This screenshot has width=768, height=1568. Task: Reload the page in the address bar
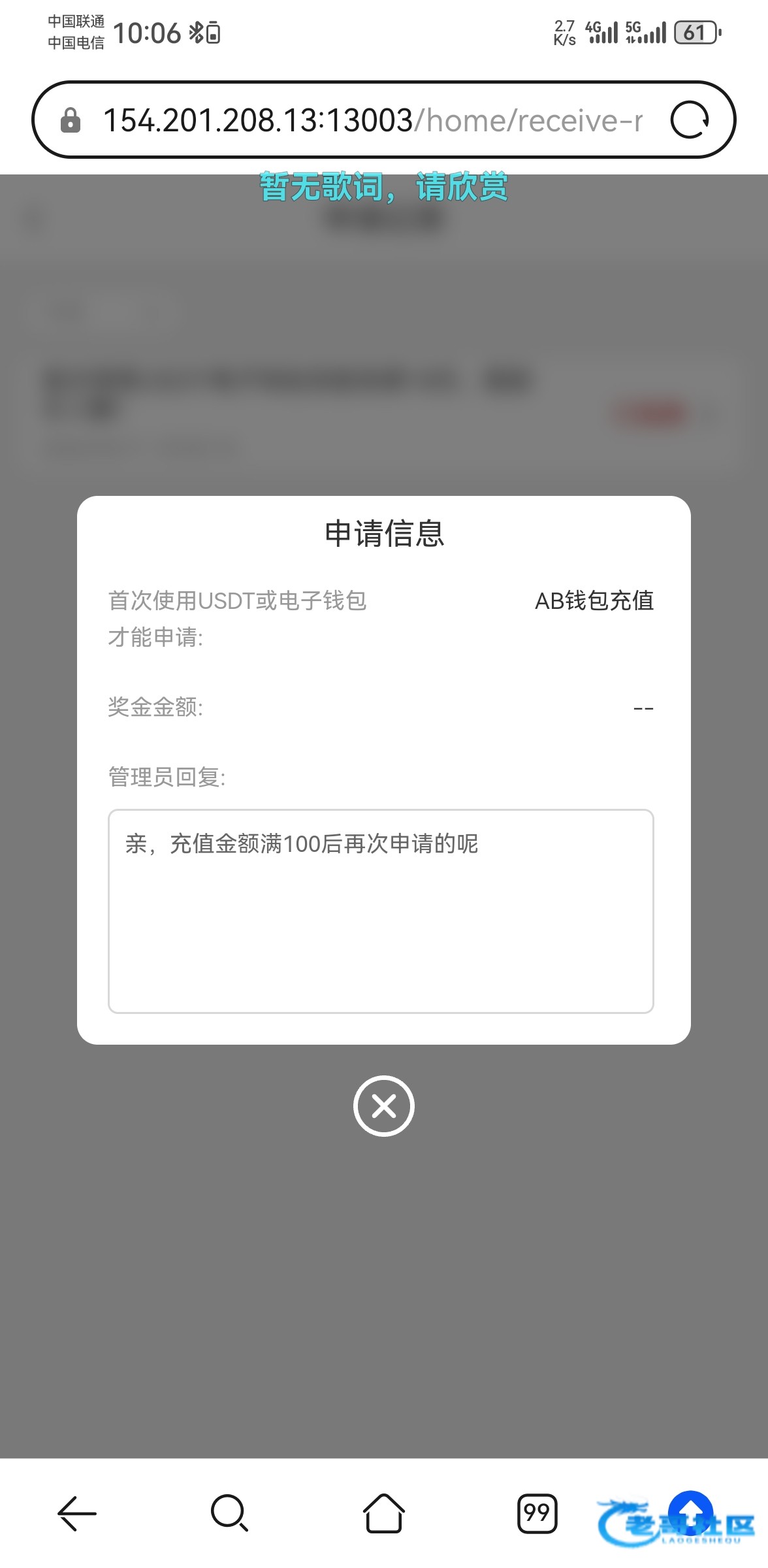pyautogui.click(x=690, y=120)
